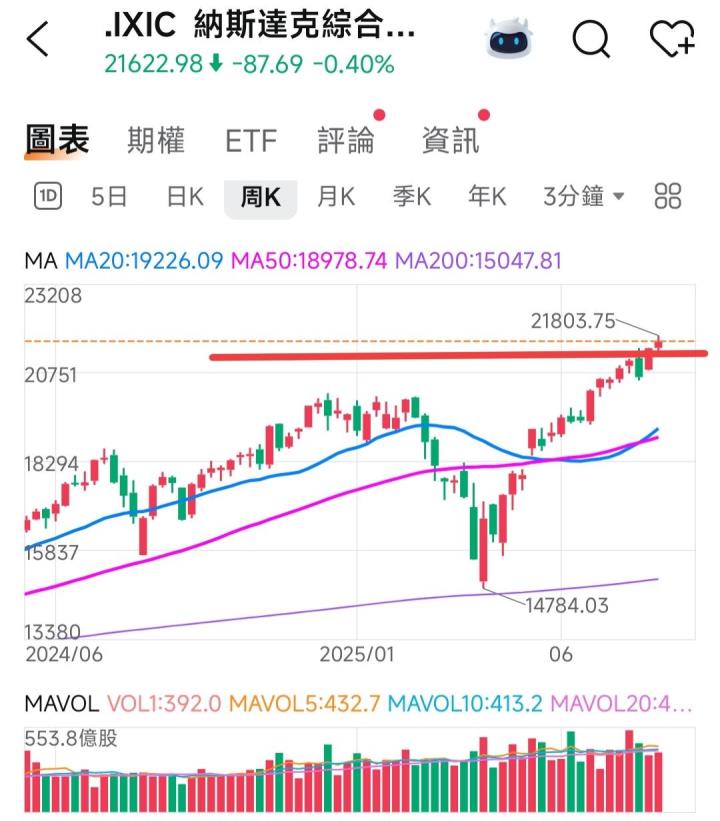Tap the MA indicator label
The height and width of the screenshot is (821, 720).
pyautogui.click(x=39, y=261)
